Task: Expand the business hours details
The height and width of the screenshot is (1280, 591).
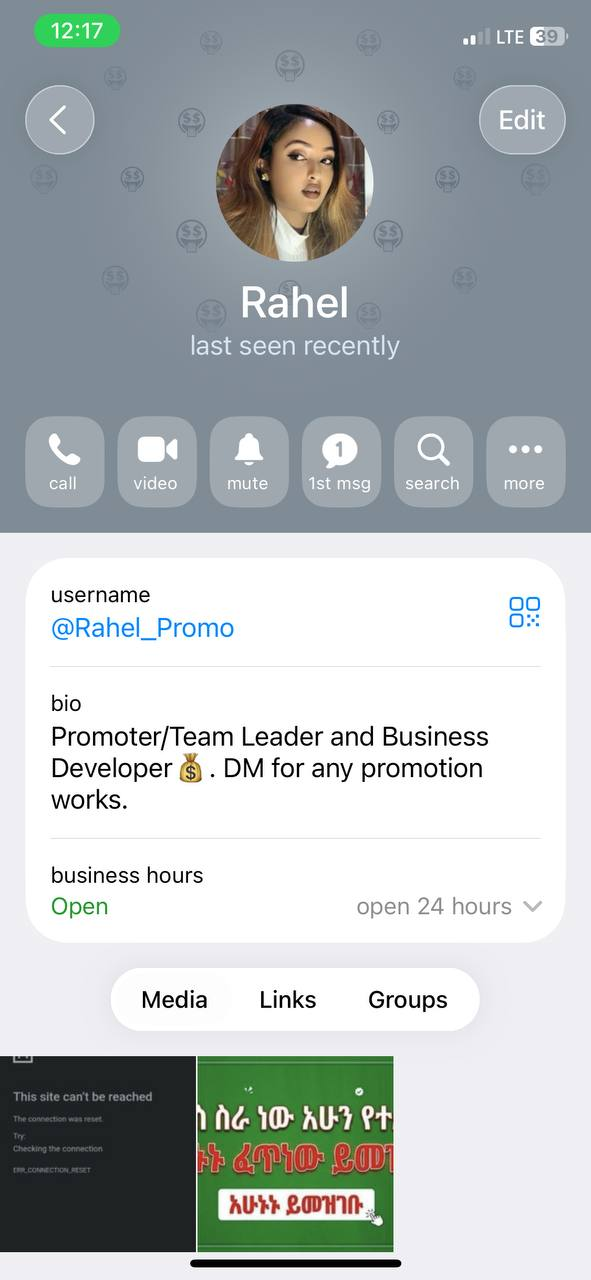Action: pyautogui.click(x=295, y=891)
